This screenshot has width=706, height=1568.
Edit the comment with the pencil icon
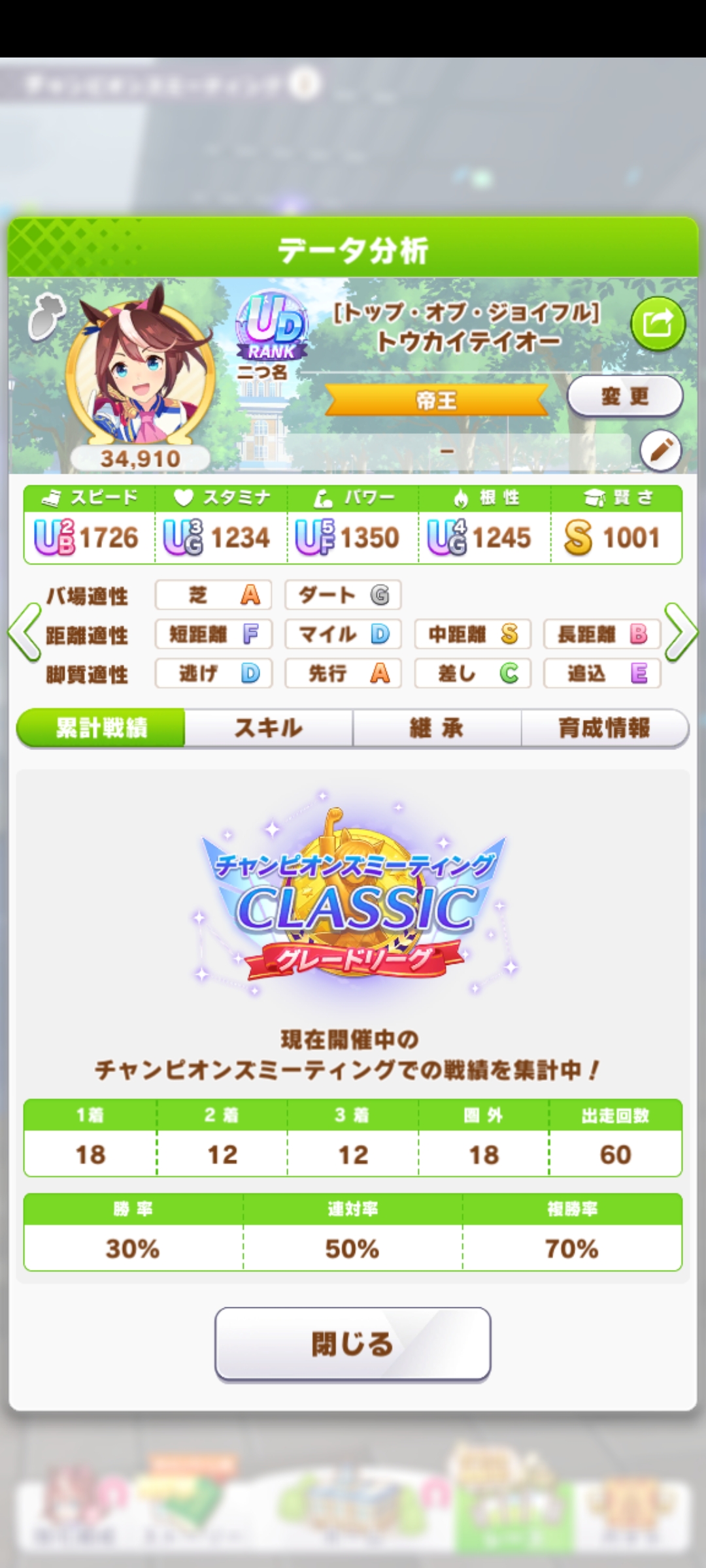pyautogui.click(x=660, y=451)
